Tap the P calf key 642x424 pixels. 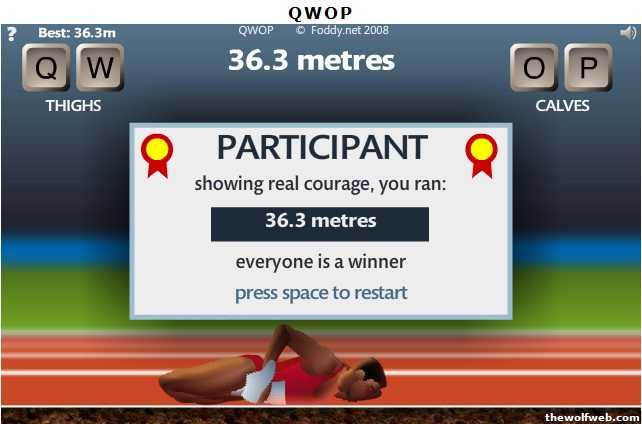588,68
